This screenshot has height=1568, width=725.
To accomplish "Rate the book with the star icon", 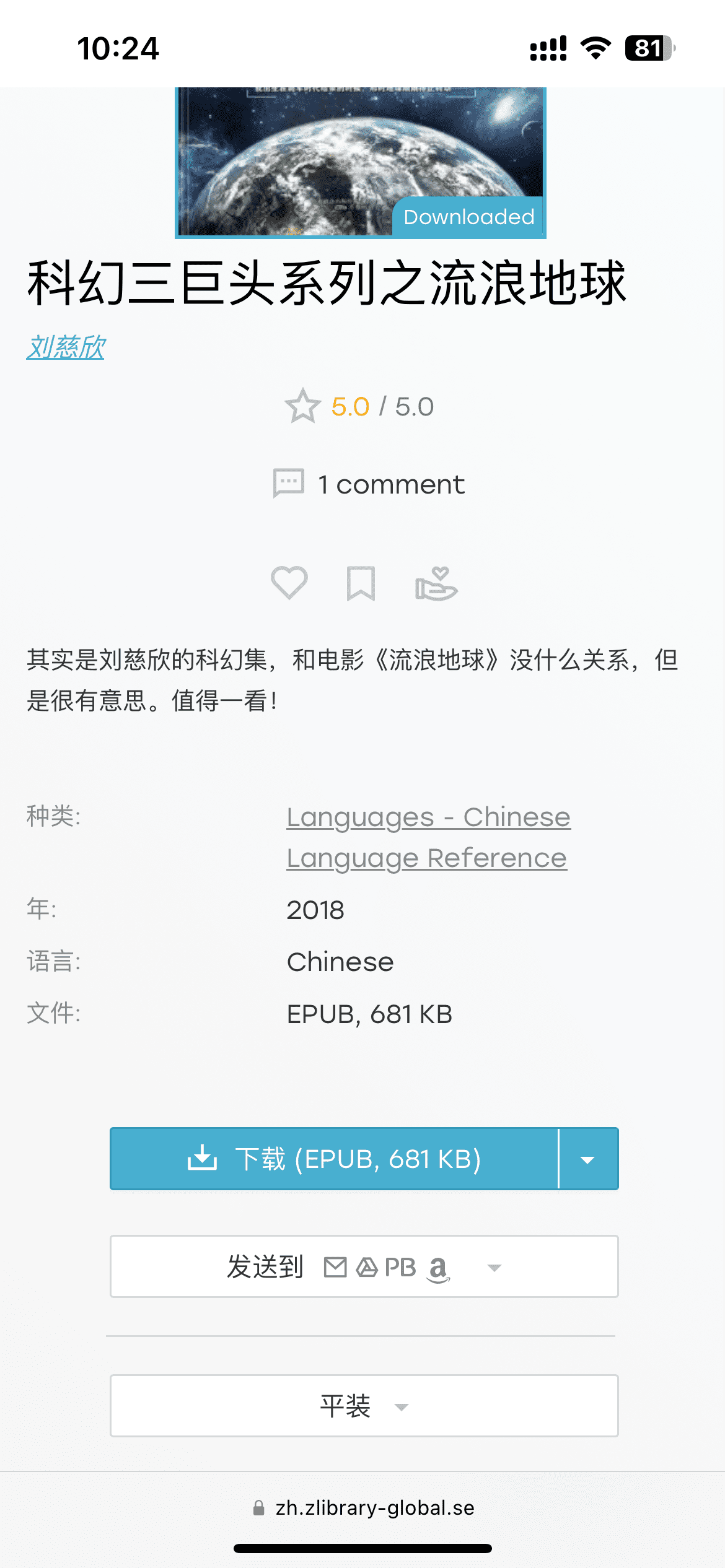I will (x=302, y=407).
